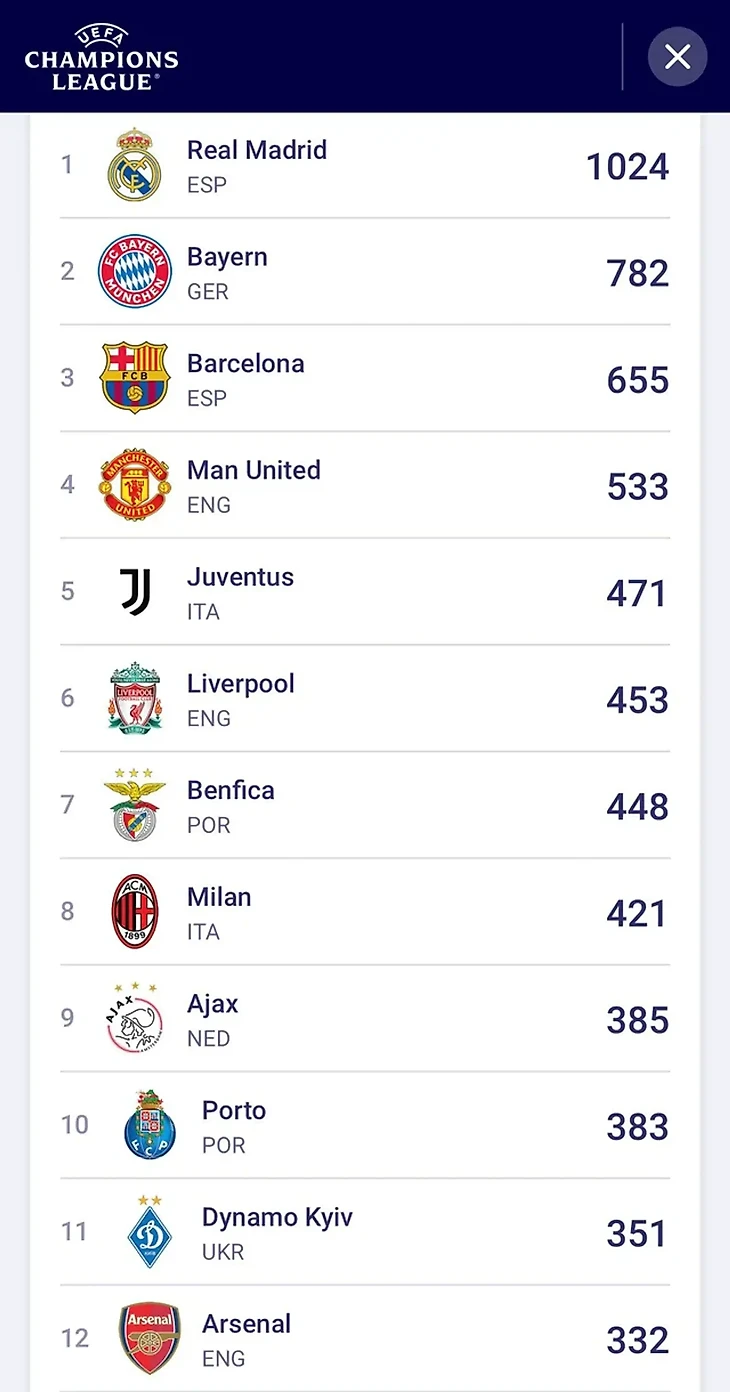View the Juventus row
Image resolution: width=730 pixels, height=1392 pixels.
click(x=365, y=592)
